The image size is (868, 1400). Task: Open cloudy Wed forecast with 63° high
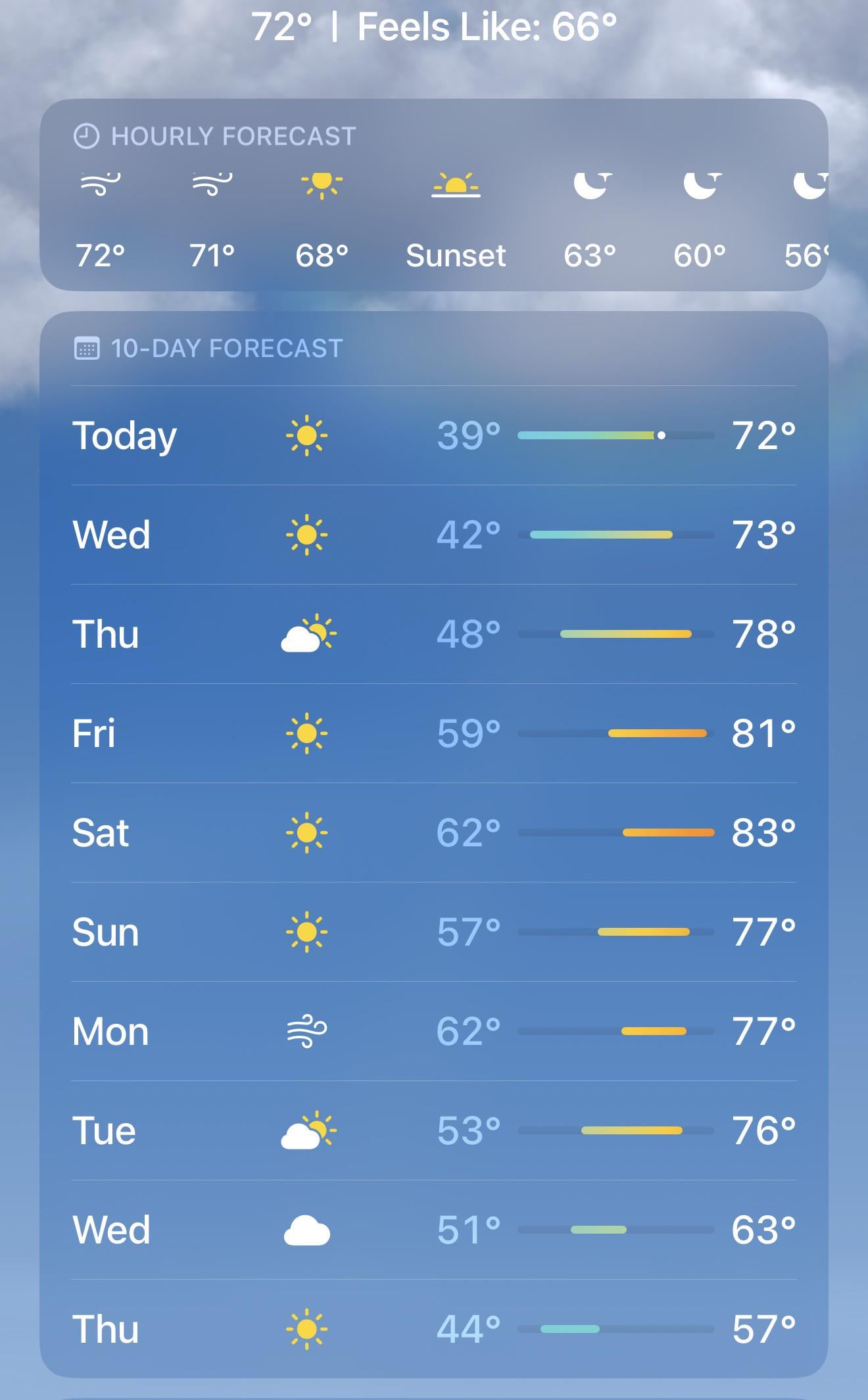(433, 1230)
